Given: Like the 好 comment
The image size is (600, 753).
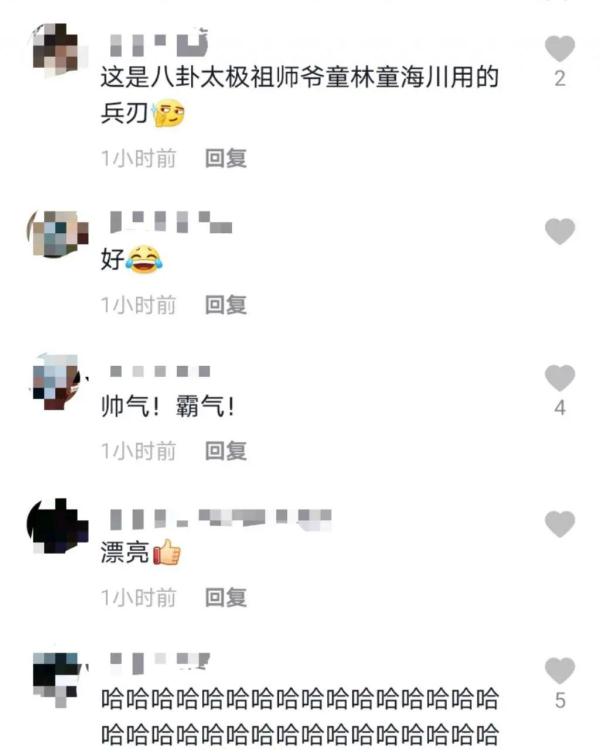Looking at the screenshot, I should [560, 231].
